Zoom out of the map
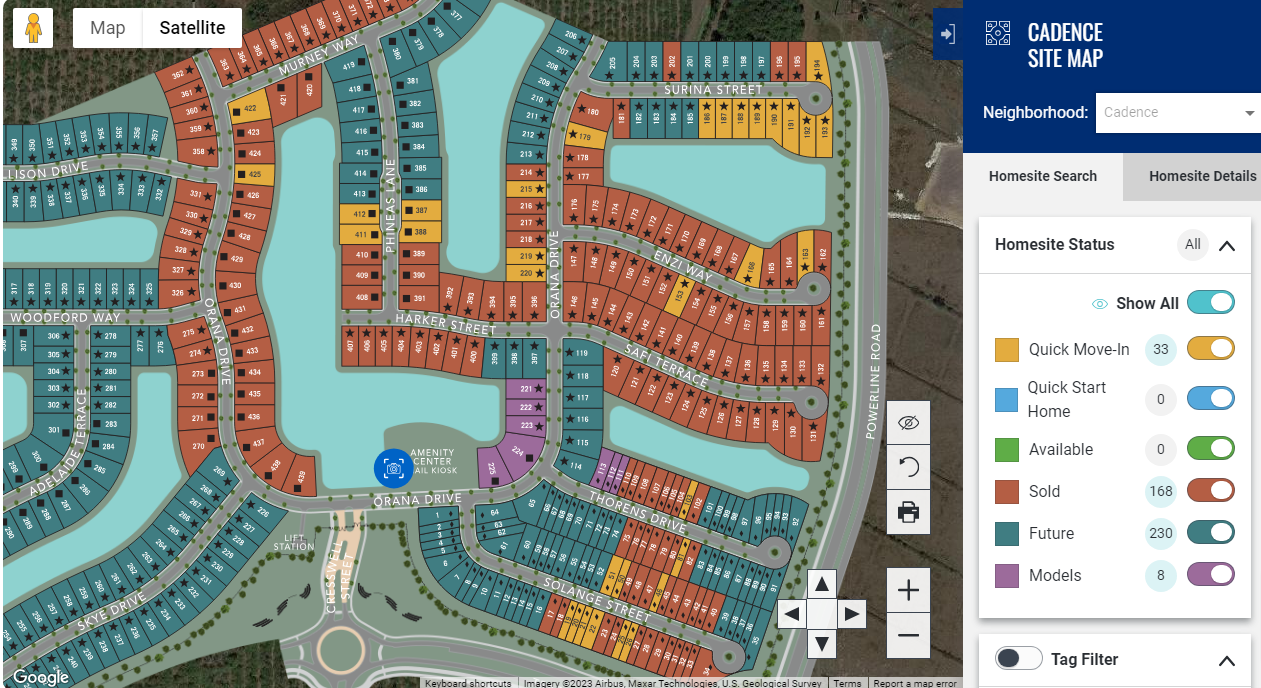 coord(908,635)
